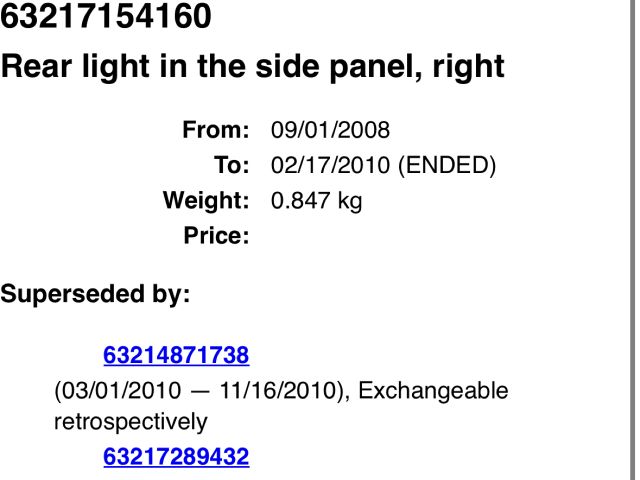The width and height of the screenshot is (640, 480).
Task: Open superseding part number 63217289432
Action: 176,457
